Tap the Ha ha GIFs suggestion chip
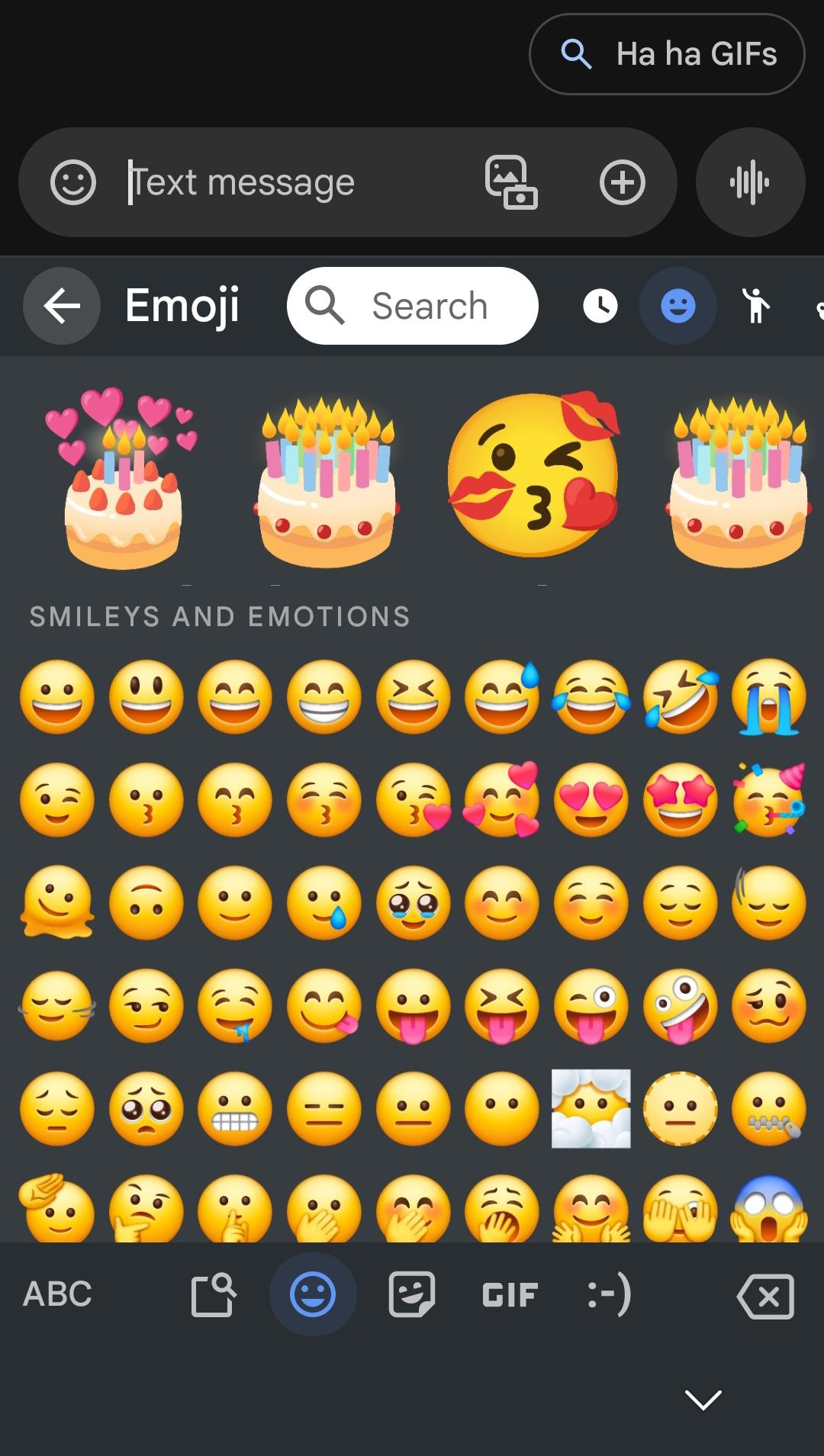The height and width of the screenshot is (1456, 824). 667,54
